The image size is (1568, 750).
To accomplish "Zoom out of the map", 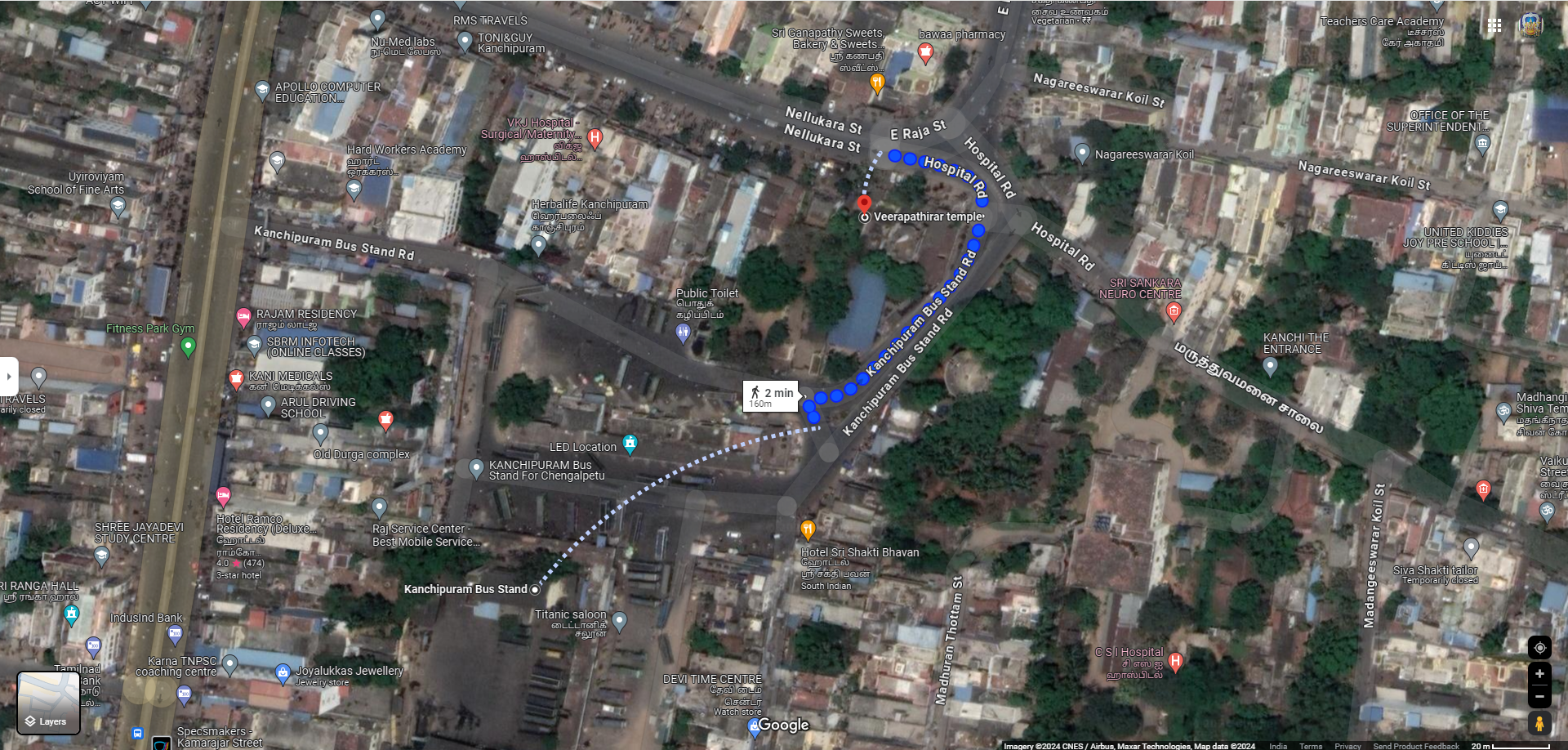I will tap(1539, 697).
